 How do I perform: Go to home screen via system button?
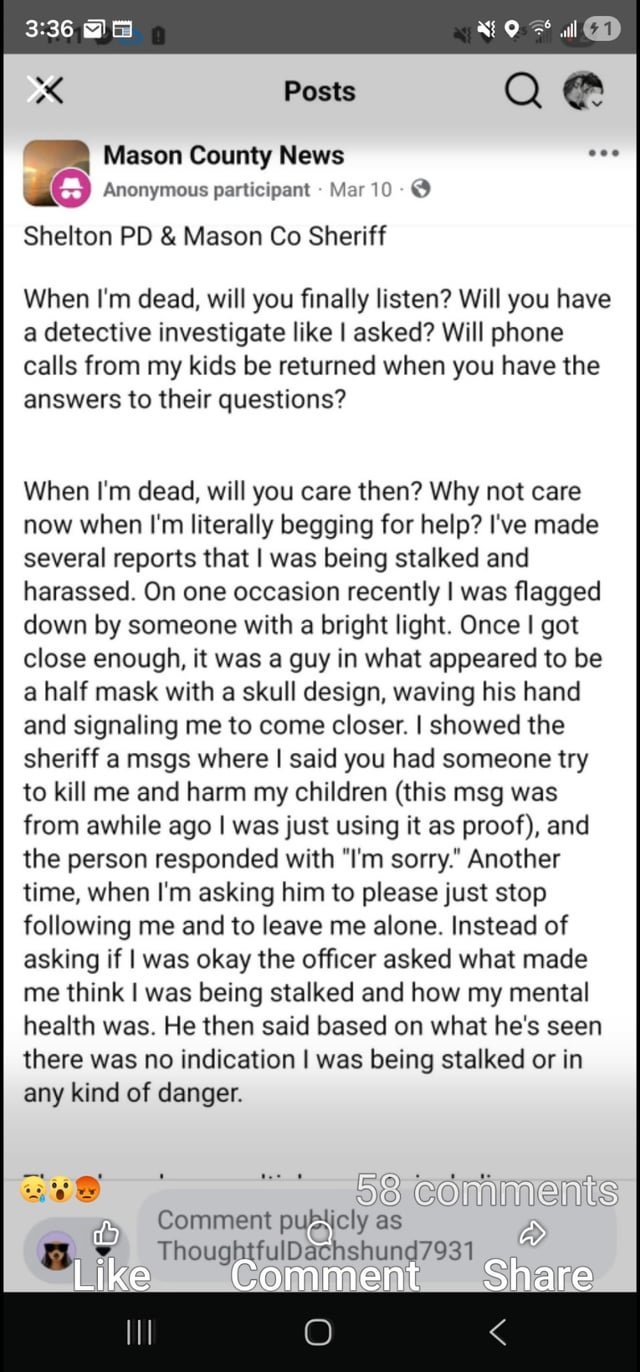(318, 1332)
